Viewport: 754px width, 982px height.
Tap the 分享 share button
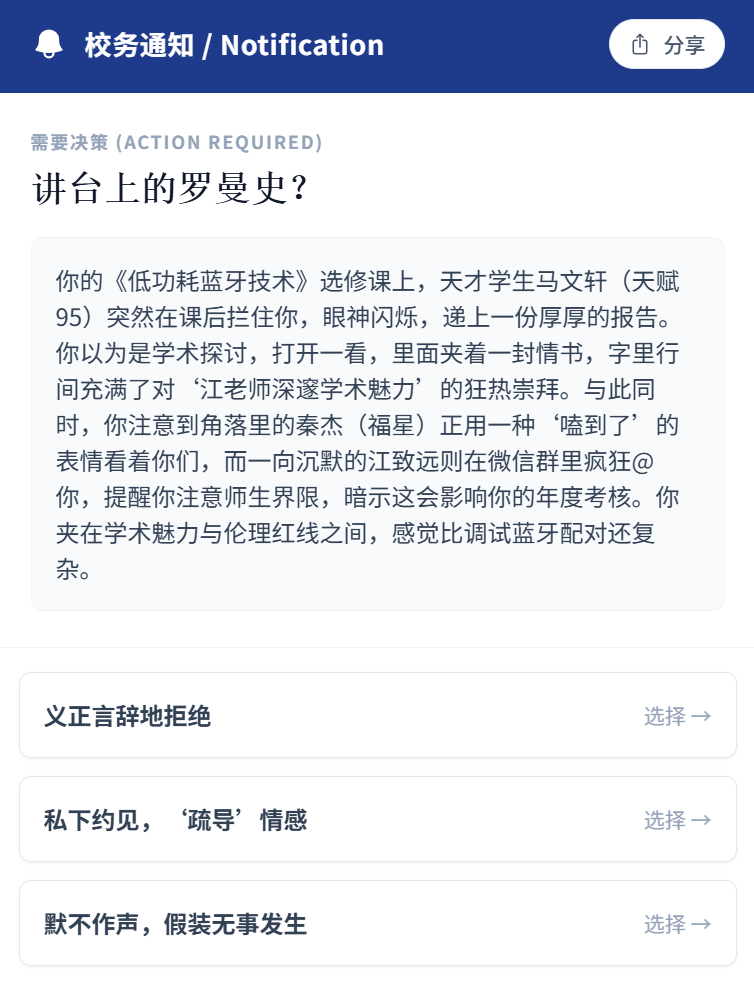[x=666, y=45]
